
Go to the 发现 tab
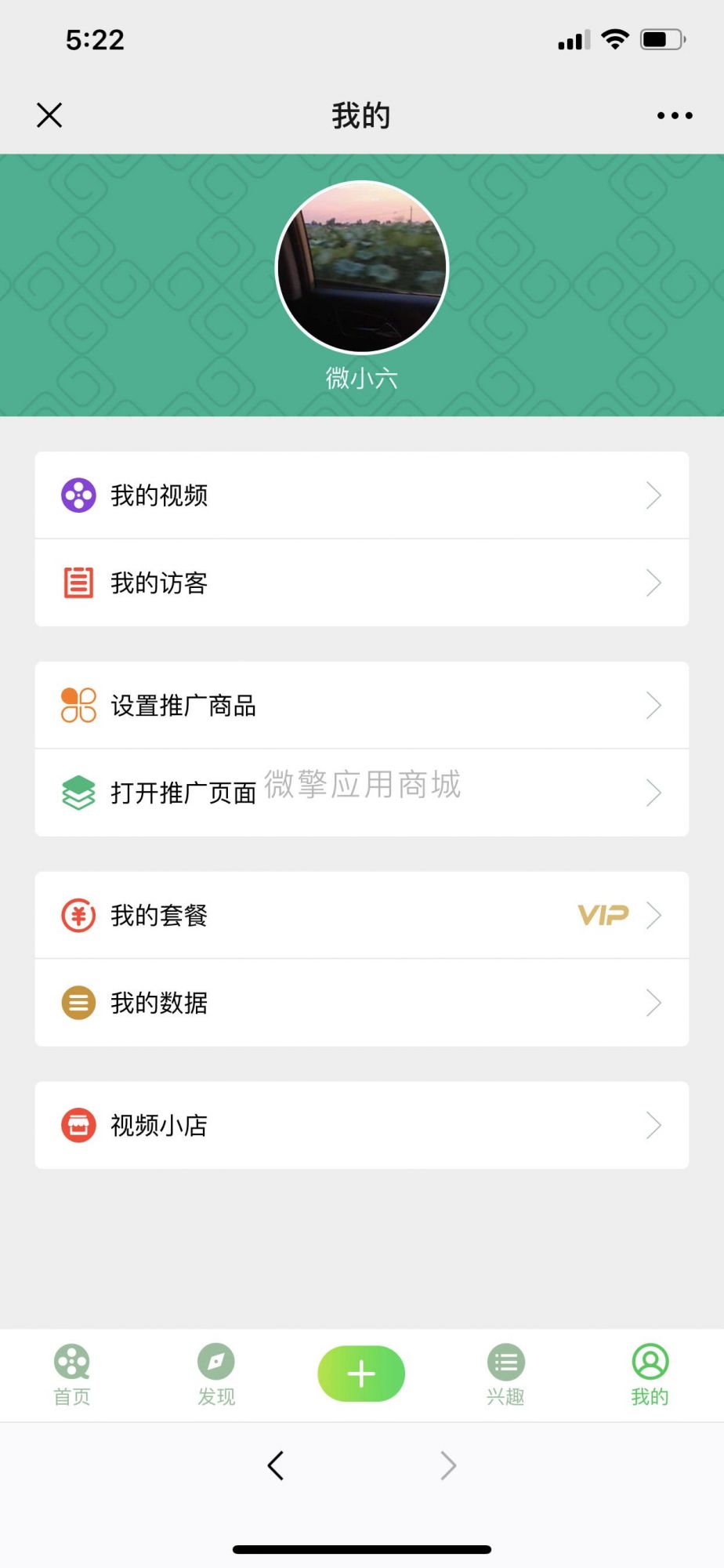tap(216, 1374)
